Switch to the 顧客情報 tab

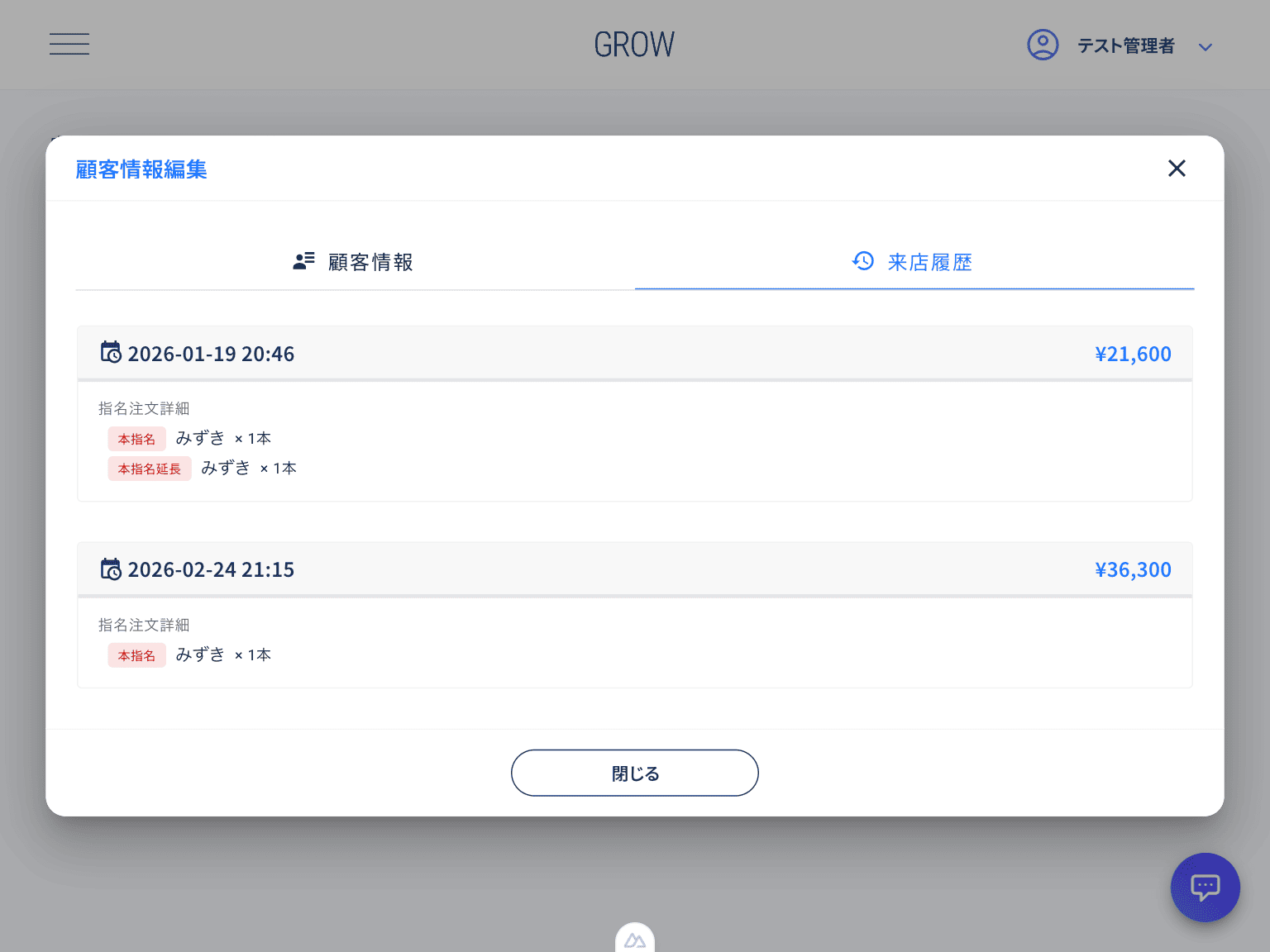point(355,263)
